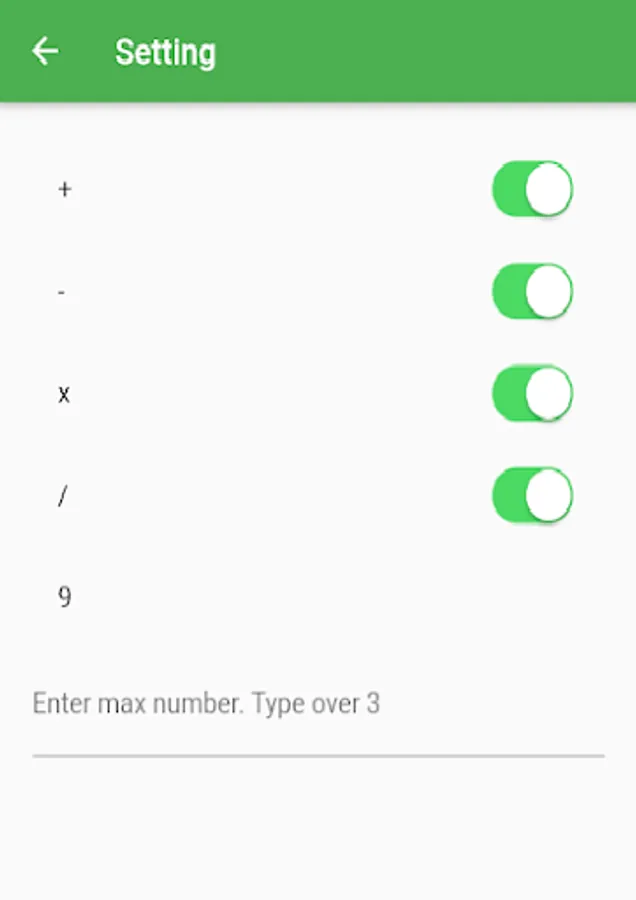Switch off the division (/) toggle

tap(532, 495)
